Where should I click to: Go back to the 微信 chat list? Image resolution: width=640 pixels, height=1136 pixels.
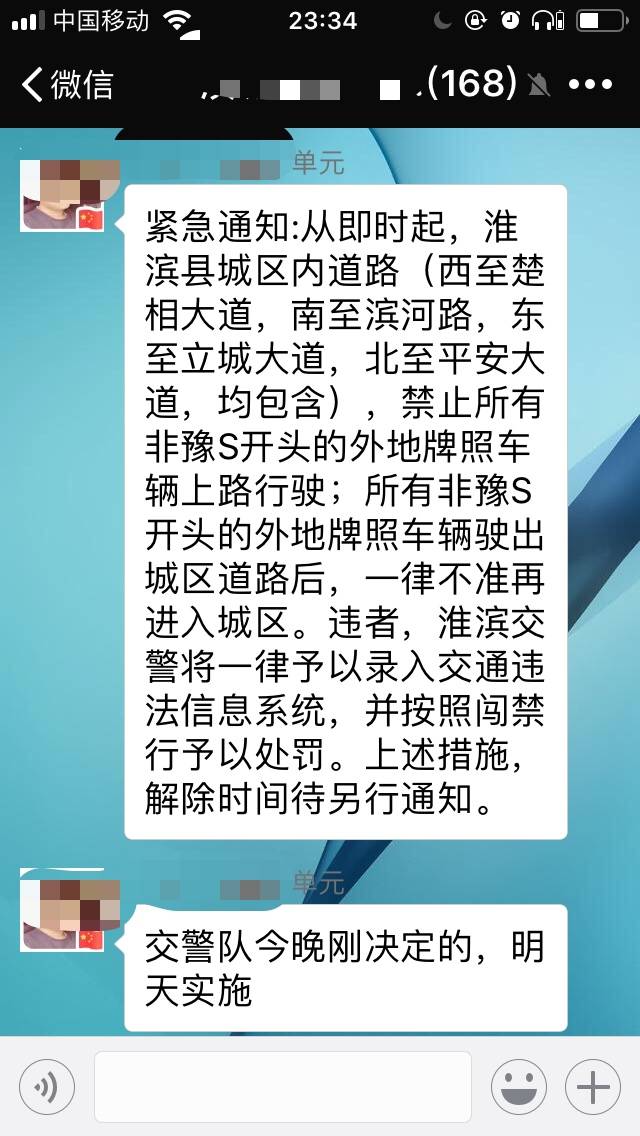(66, 85)
